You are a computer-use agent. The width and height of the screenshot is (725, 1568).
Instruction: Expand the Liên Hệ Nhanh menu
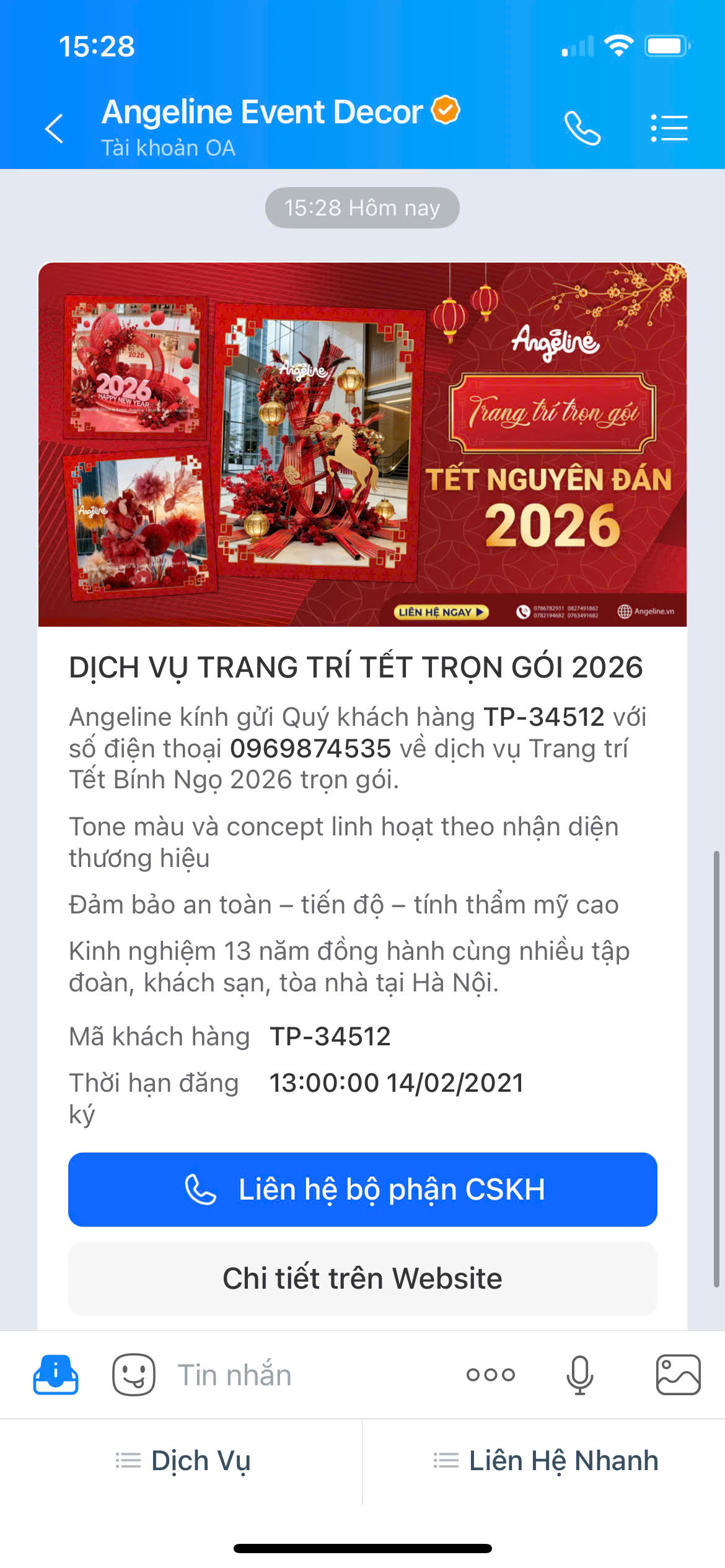545,1461
